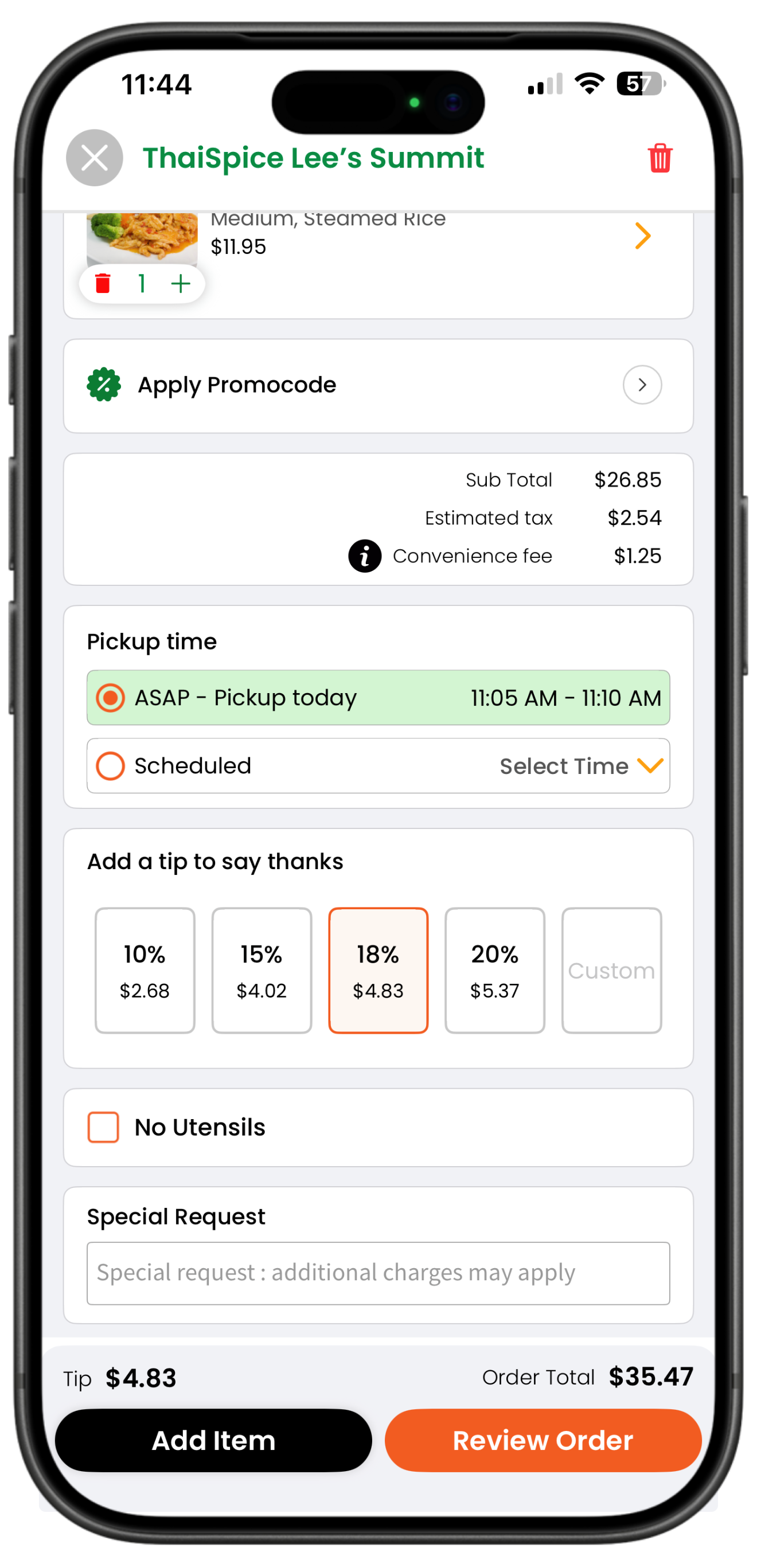This screenshot has width=757, height=1568.
Task: Open Apply Promocode
Action: [377, 385]
